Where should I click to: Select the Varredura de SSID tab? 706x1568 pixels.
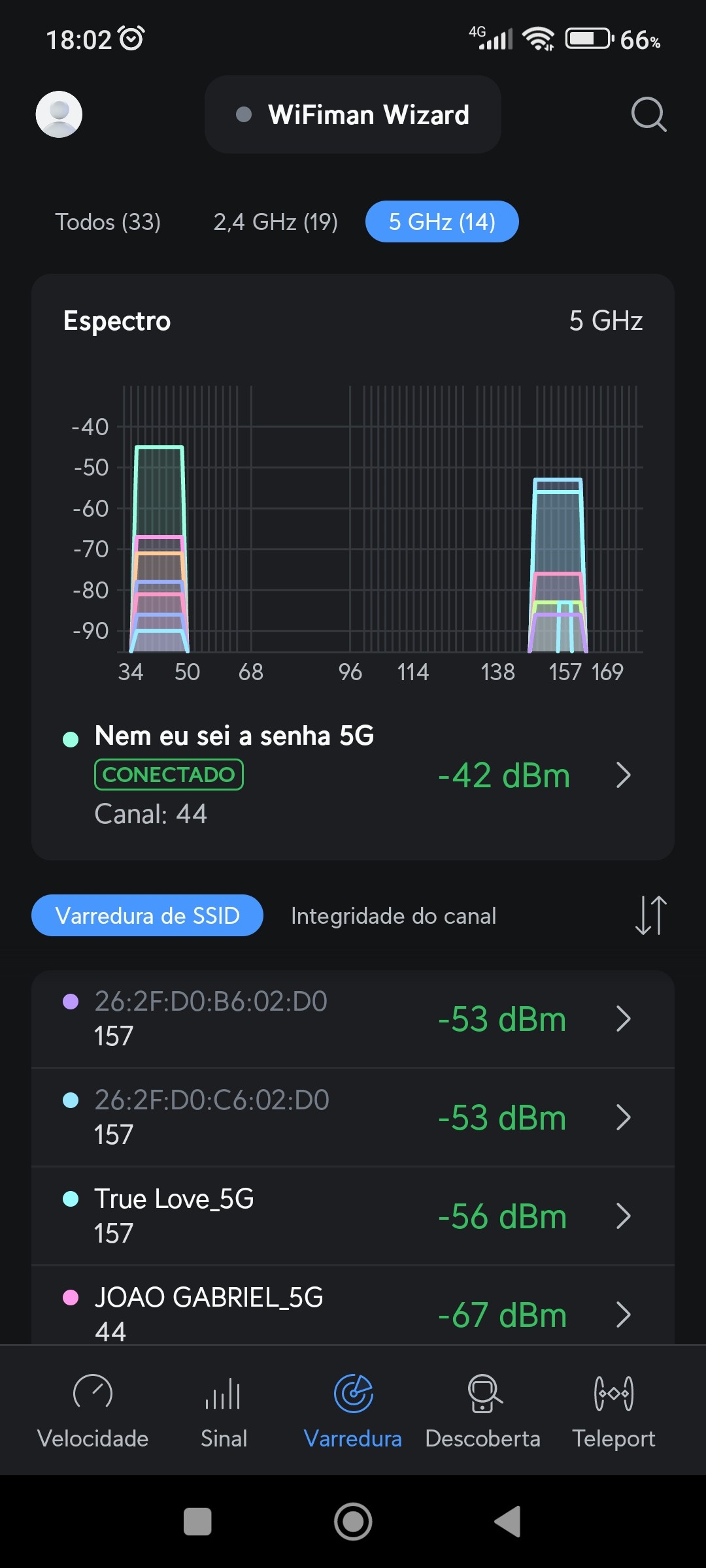tap(147, 915)
